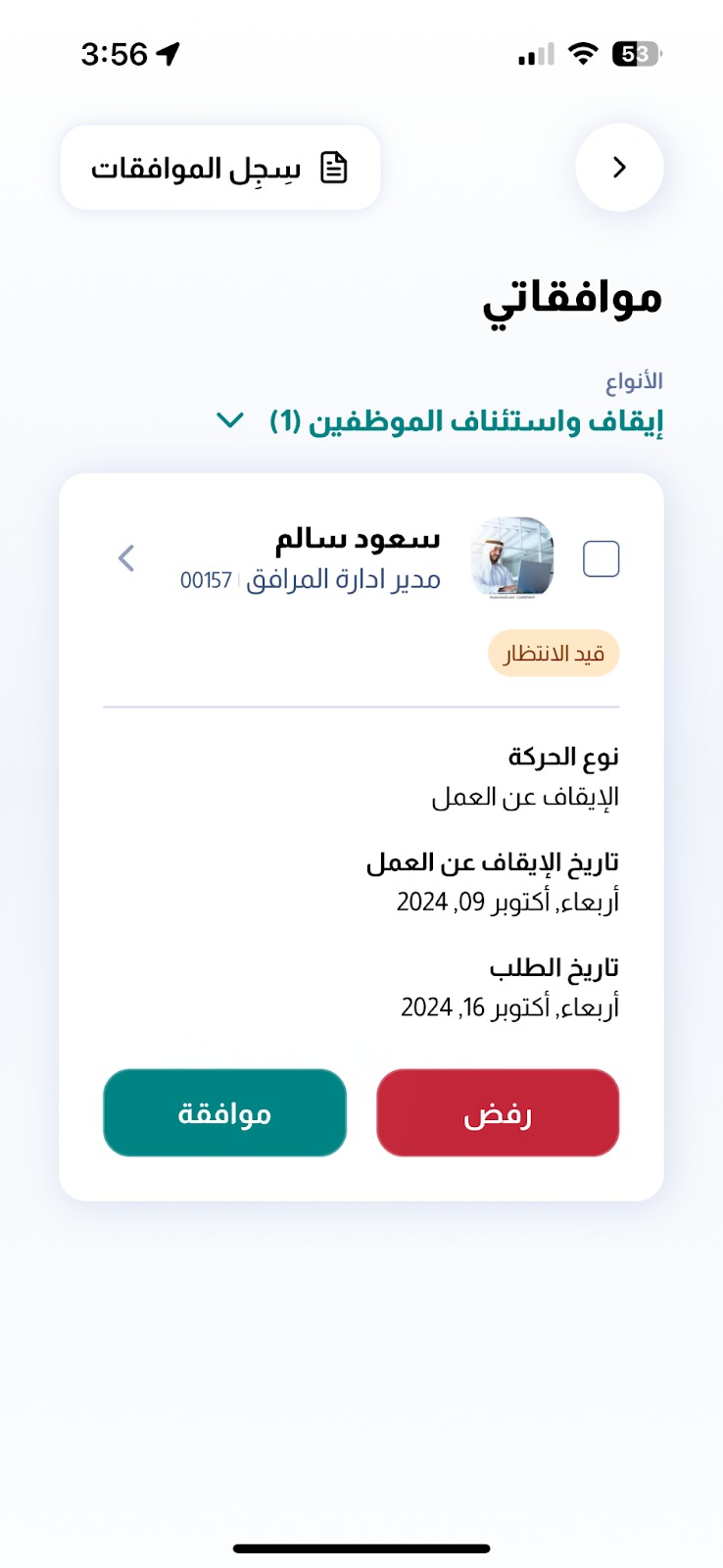This screenshot has width=723, height=1568.
Task: Open the سعود سالم request details chevron
Action: pyautogui.click(x=126, y=559)
